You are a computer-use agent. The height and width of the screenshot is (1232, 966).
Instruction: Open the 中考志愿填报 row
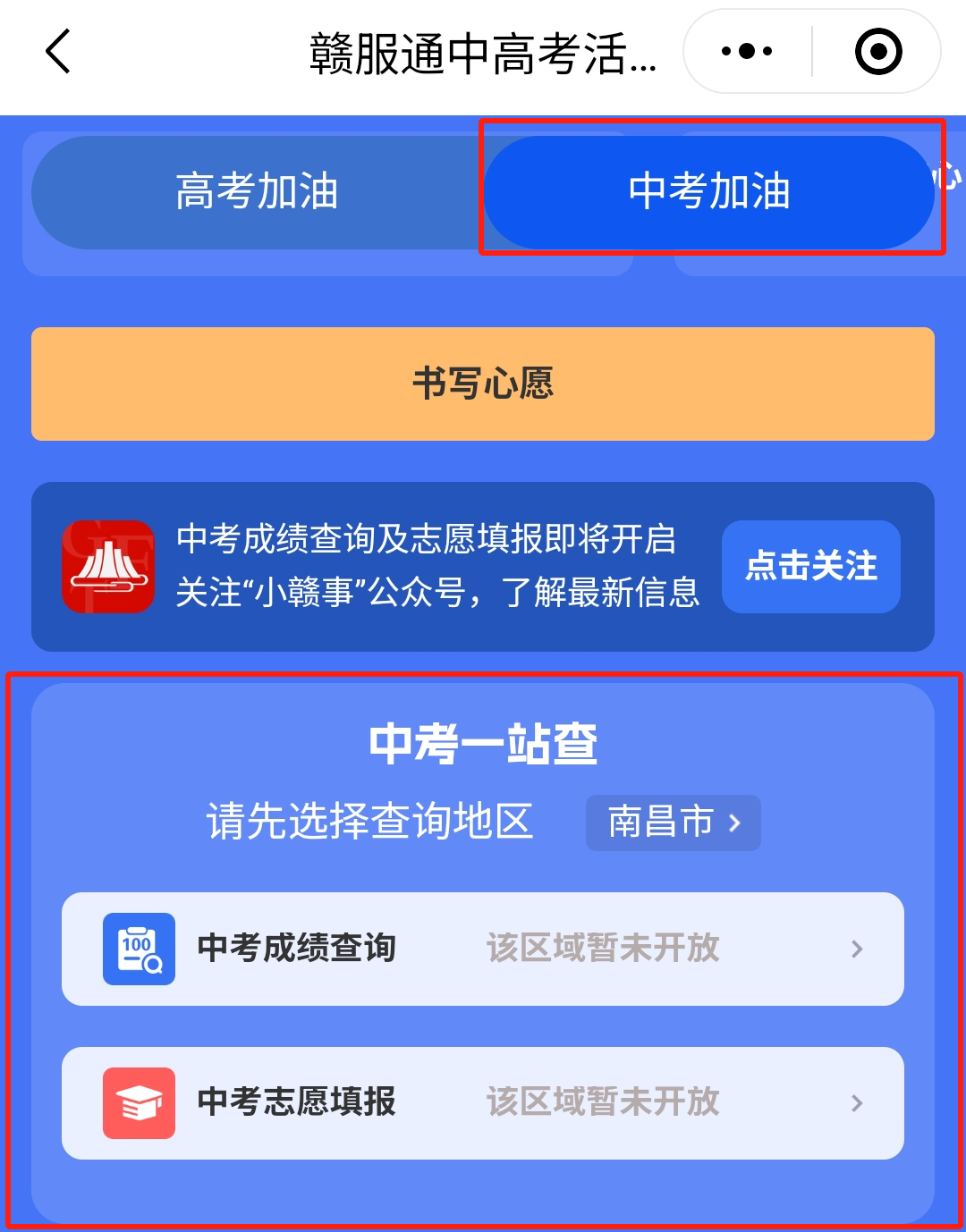click(x=483, y=1102)
